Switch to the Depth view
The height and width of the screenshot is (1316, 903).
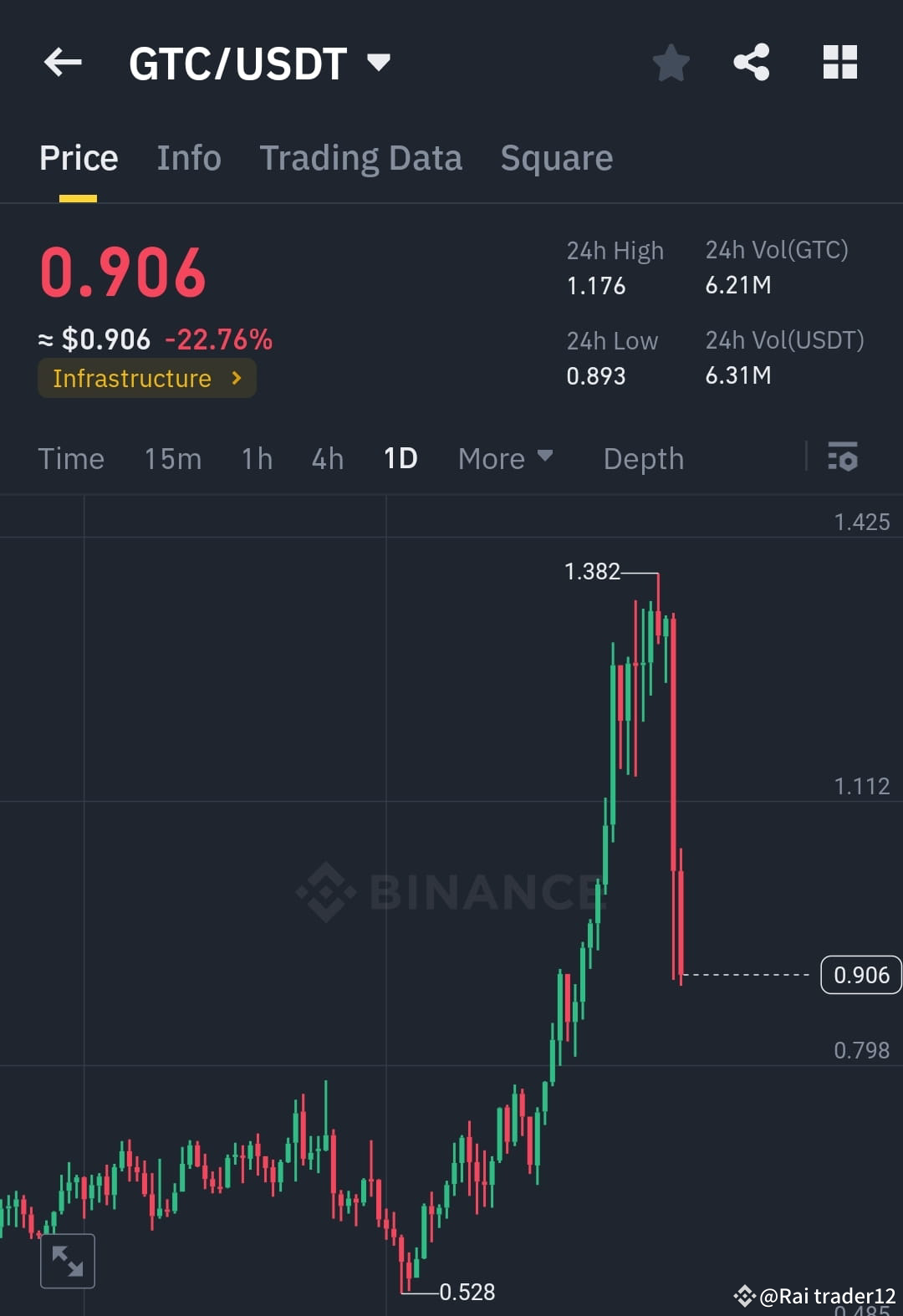pos(643,458)
